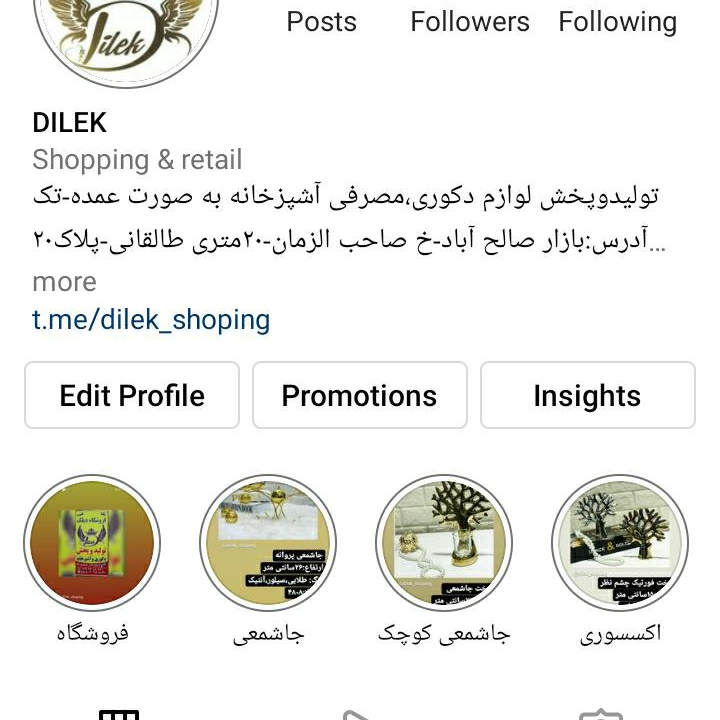Screen dimensions: 720x720
Task: Switch to the tagged photos tab
Action: pyautogui.click(x=600, y=712)
